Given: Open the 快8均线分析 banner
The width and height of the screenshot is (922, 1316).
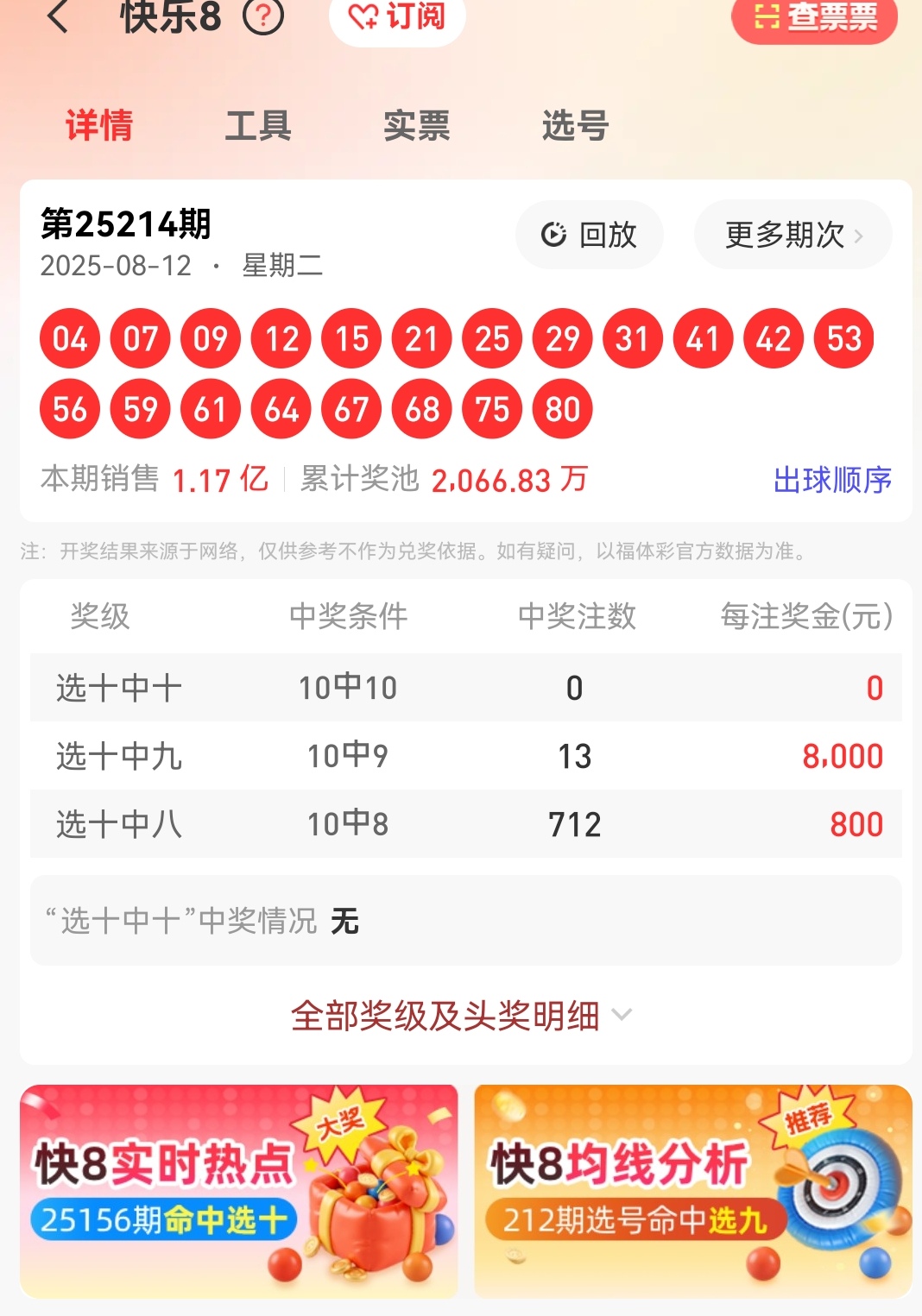Looking at the screenshot, I should [x=692, y=1191].
